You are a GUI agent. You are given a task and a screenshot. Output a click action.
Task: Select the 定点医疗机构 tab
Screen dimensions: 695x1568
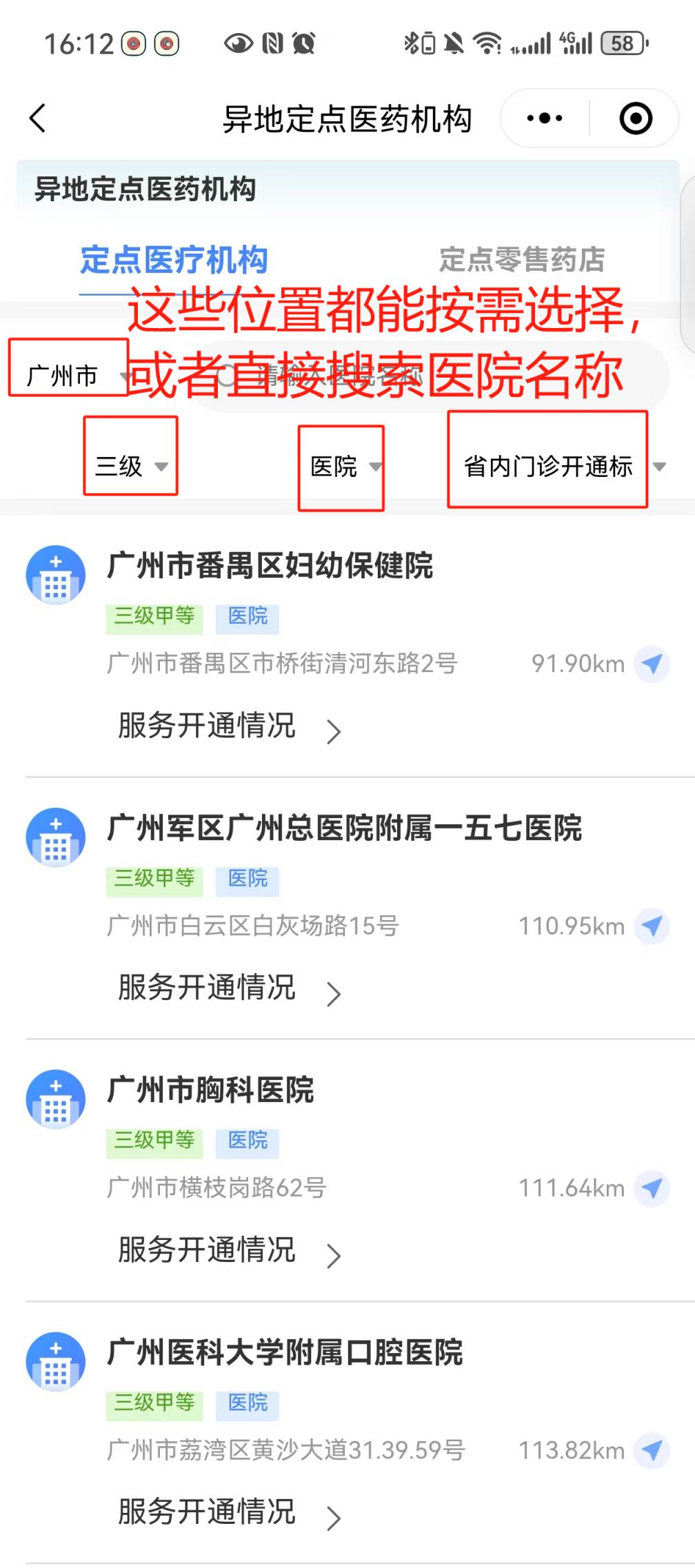174,260
